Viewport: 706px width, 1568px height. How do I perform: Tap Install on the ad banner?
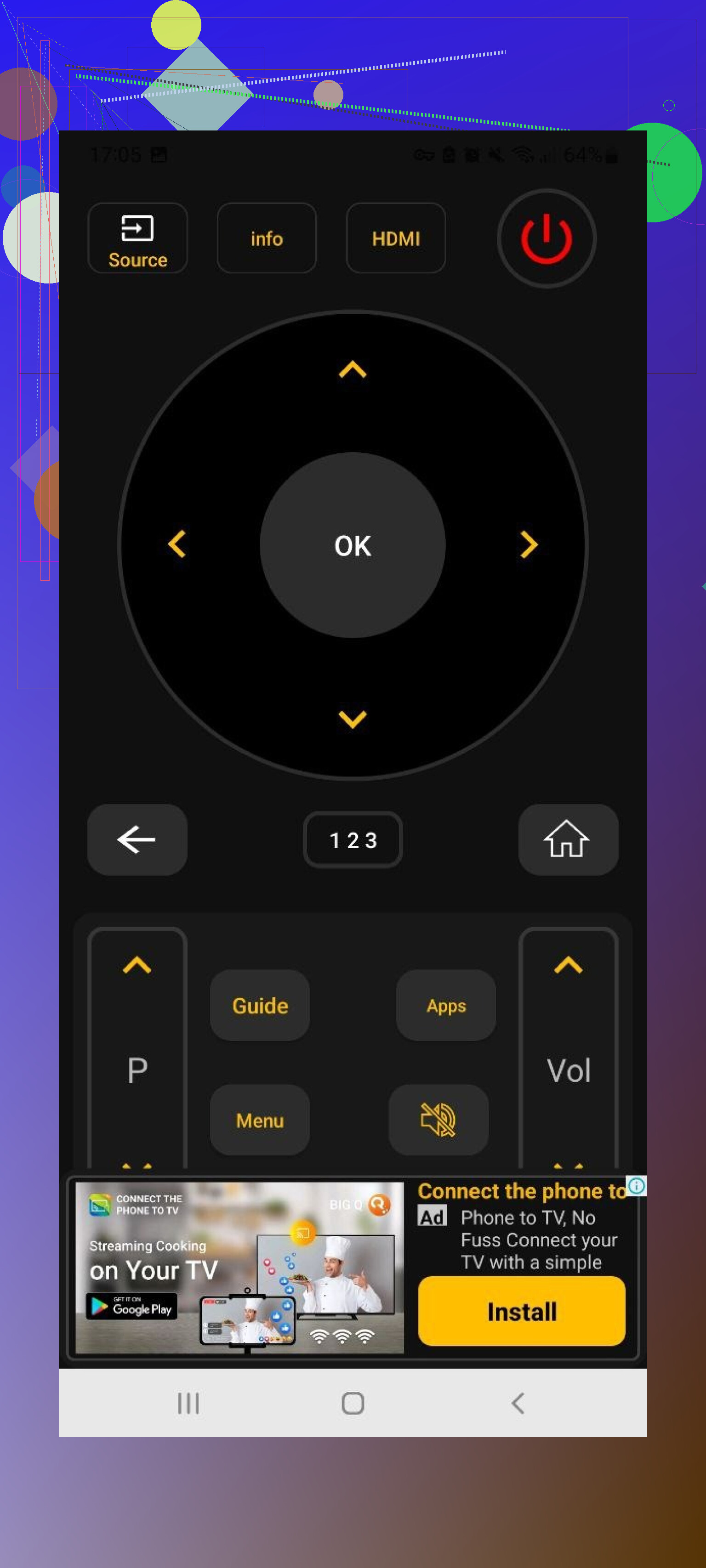coord(521,1311)
